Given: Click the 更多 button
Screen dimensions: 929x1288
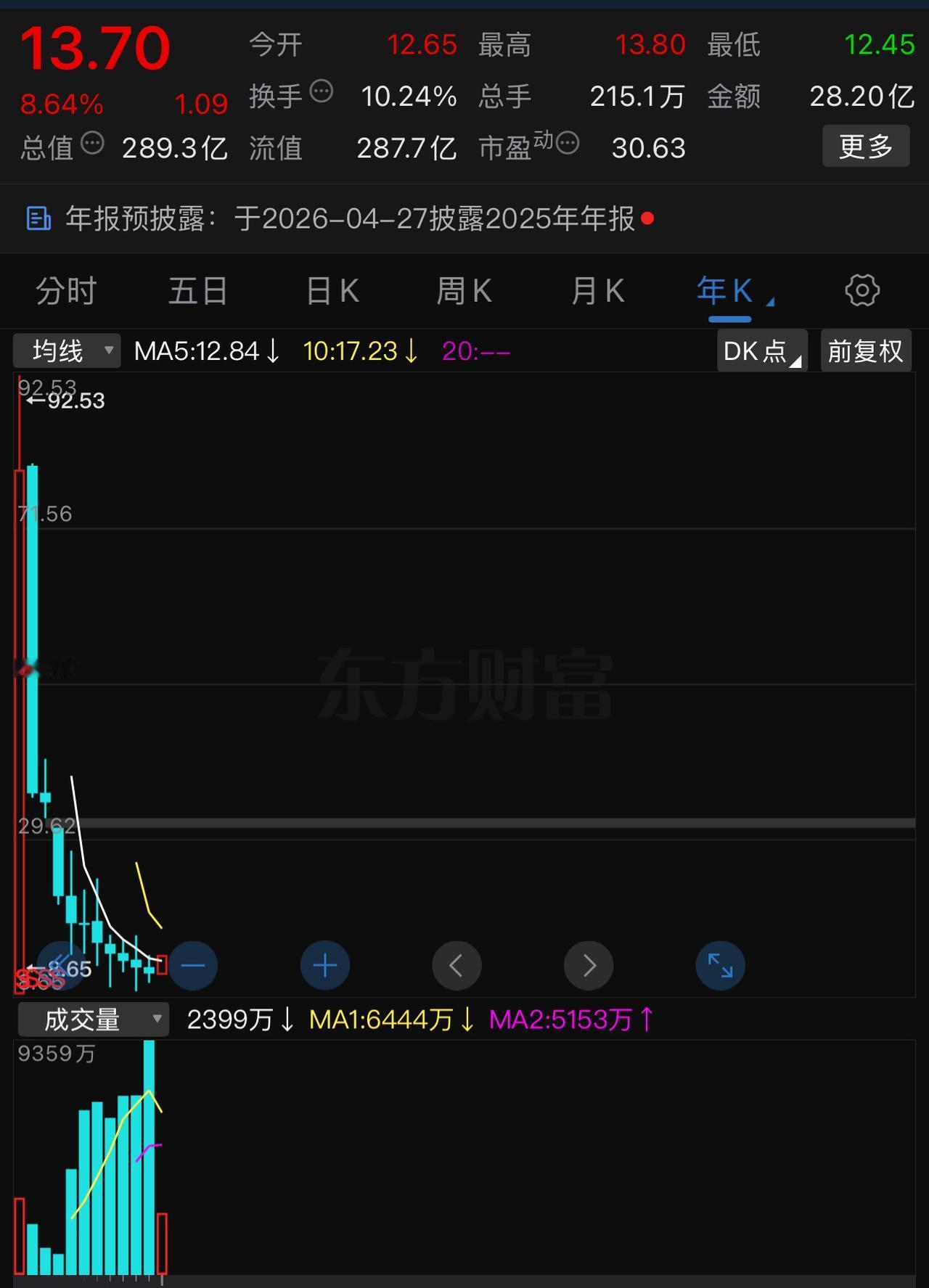Looking at the screenshot, I should point(865,145).
